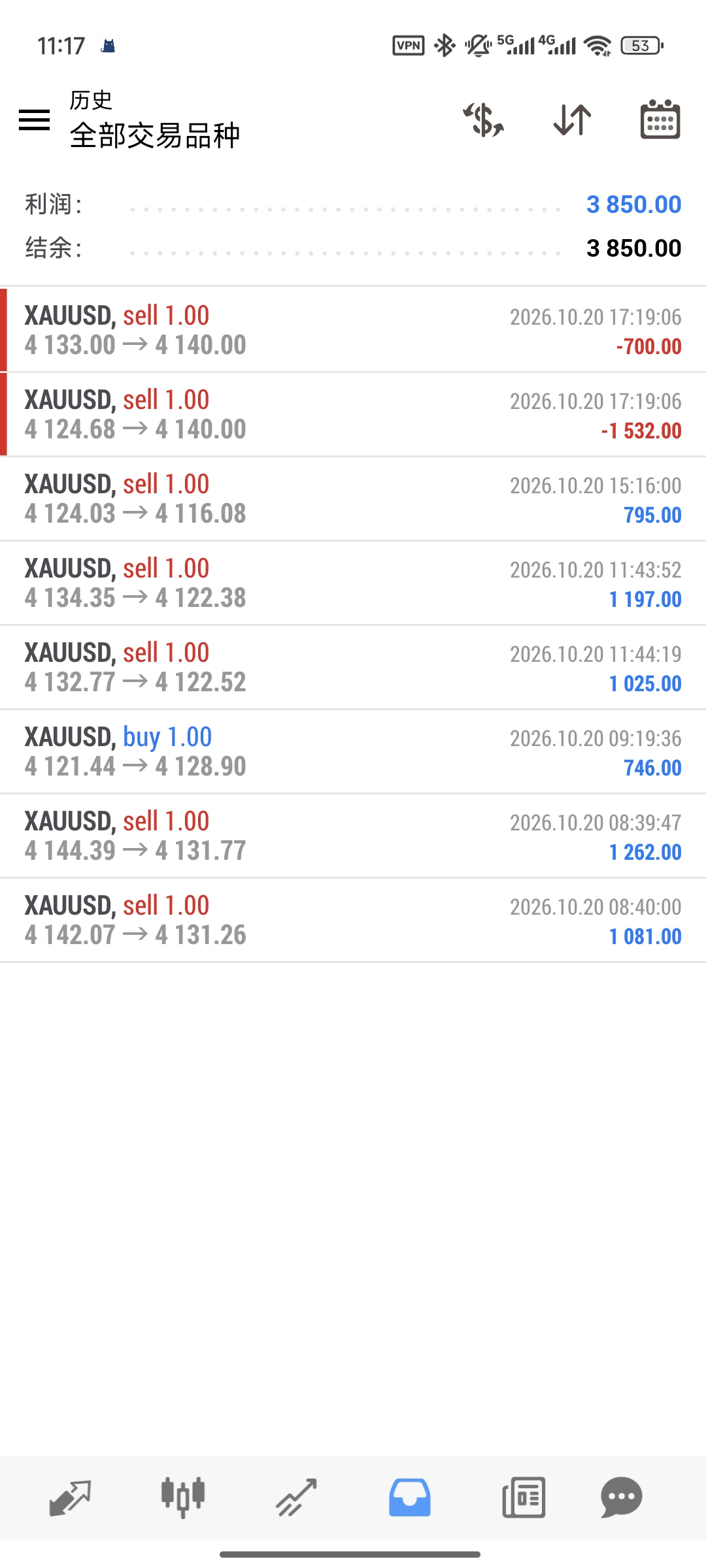Open the trade with 1 081.00 profit
The height and width of the screenshot is (1568, 706).
[353, 920]
